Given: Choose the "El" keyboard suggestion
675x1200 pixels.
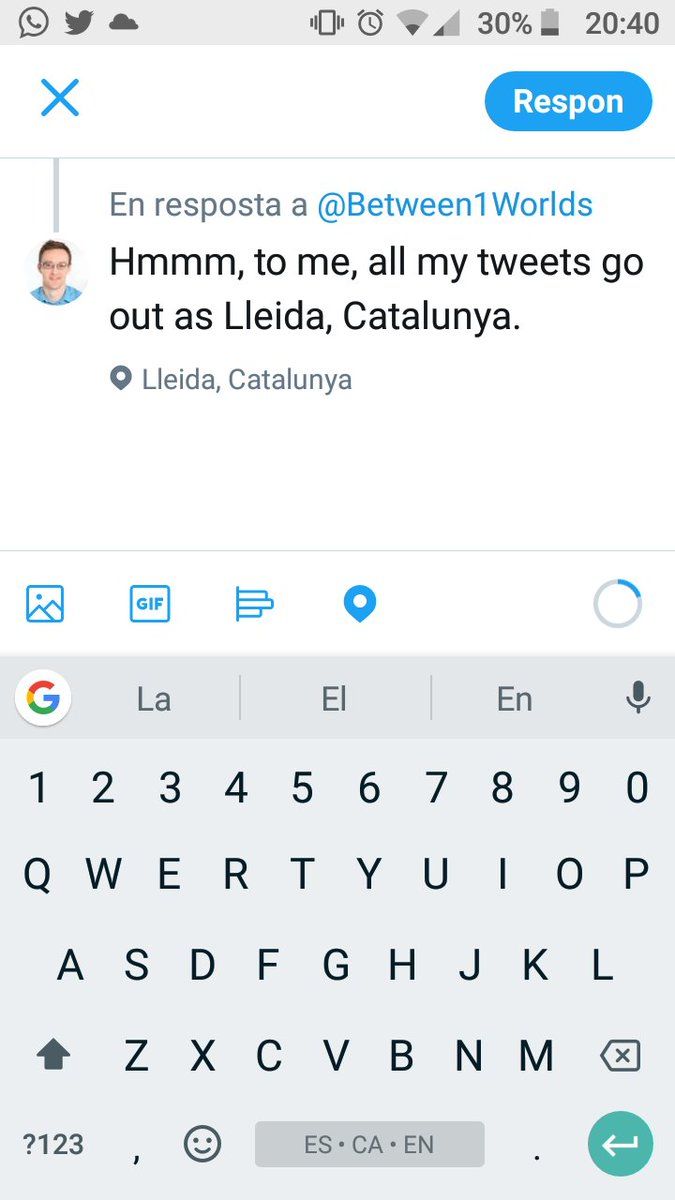Looking at the screenshot, I should coord(334,699).
